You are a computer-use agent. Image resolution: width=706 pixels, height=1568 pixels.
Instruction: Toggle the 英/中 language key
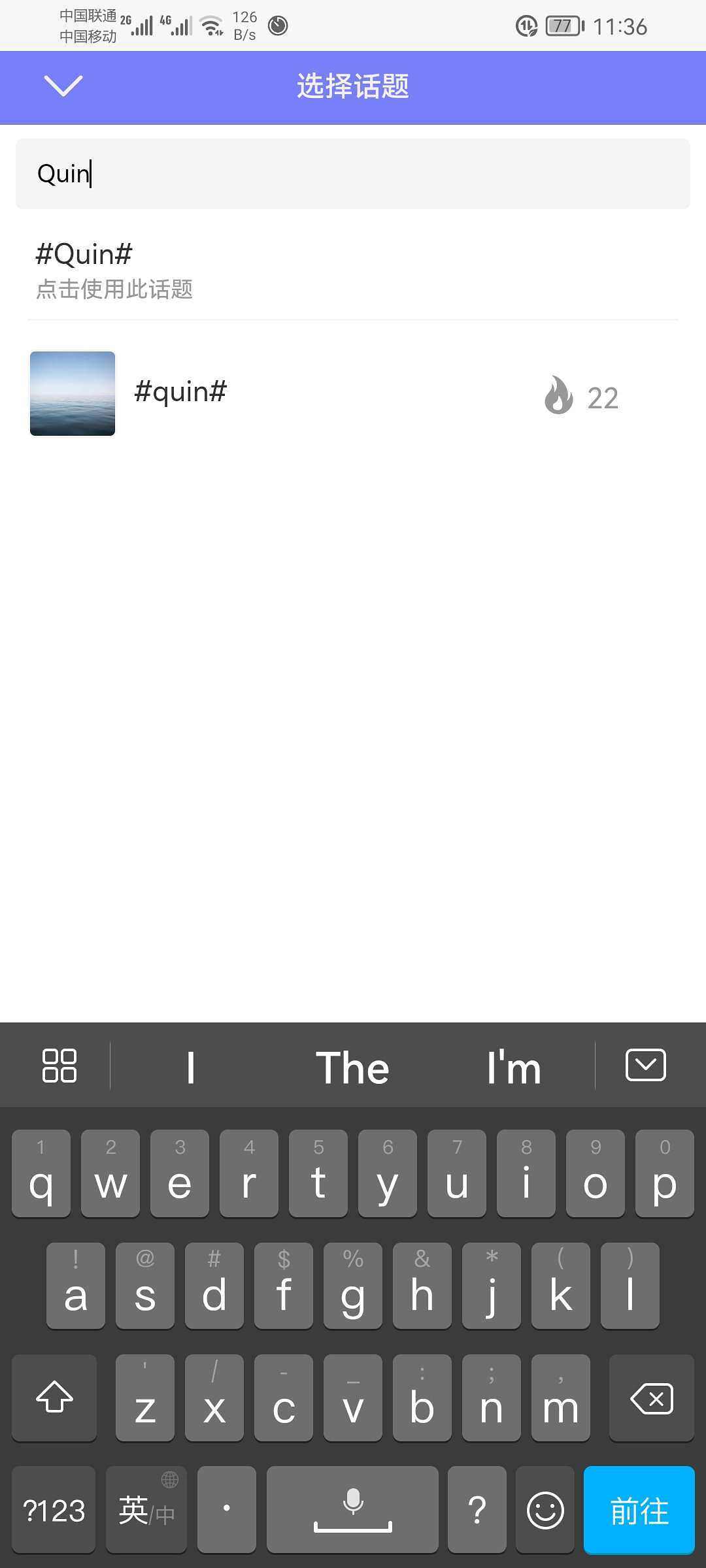coord(146,1511)
